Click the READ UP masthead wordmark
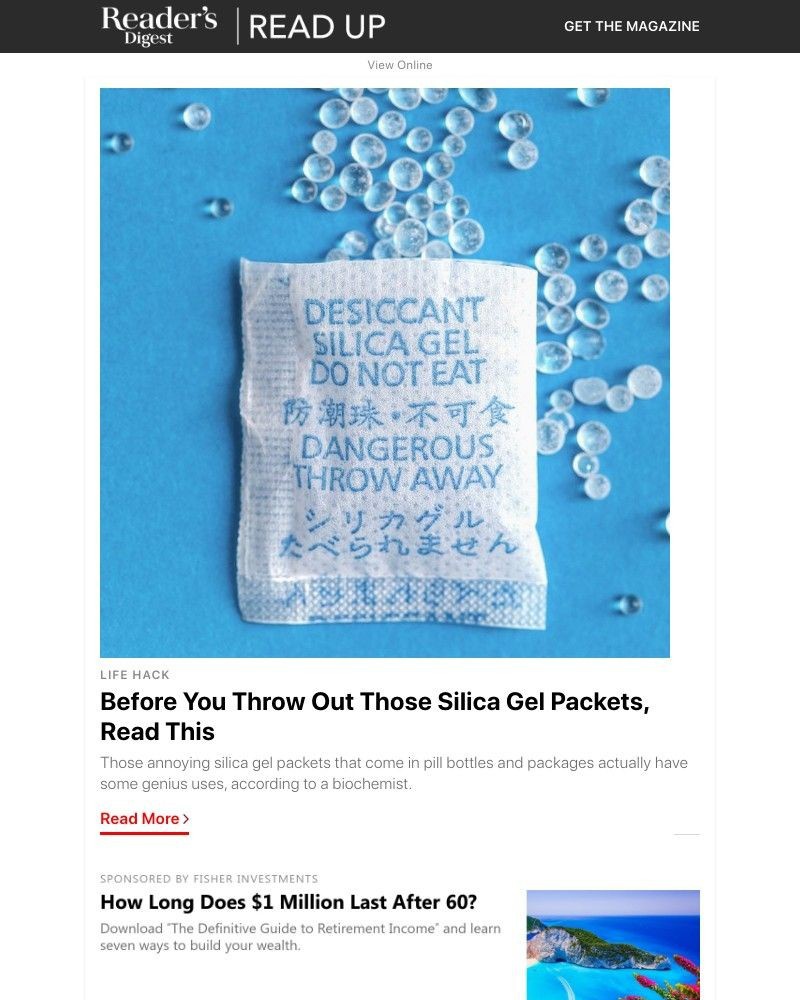The image size is (800, 1000). tap(318, 27)
